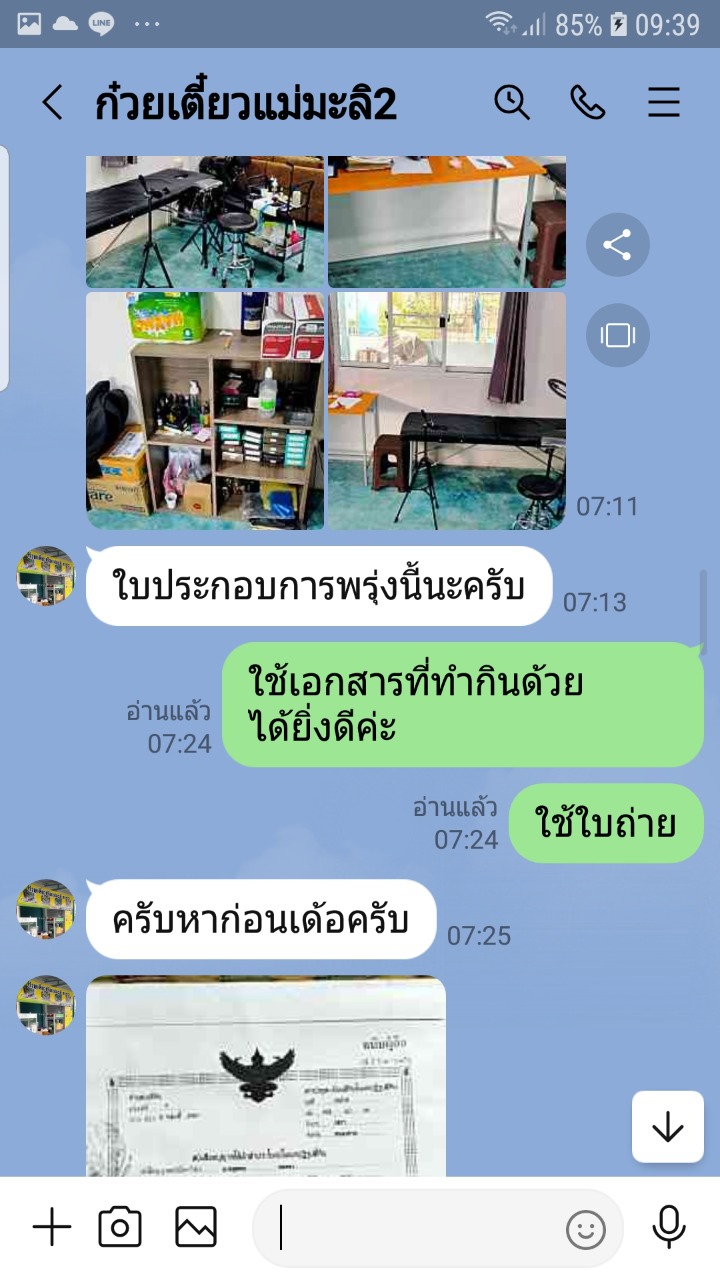
Task: Start a voice call from the chat header
Action: click(x=587, y=103)
